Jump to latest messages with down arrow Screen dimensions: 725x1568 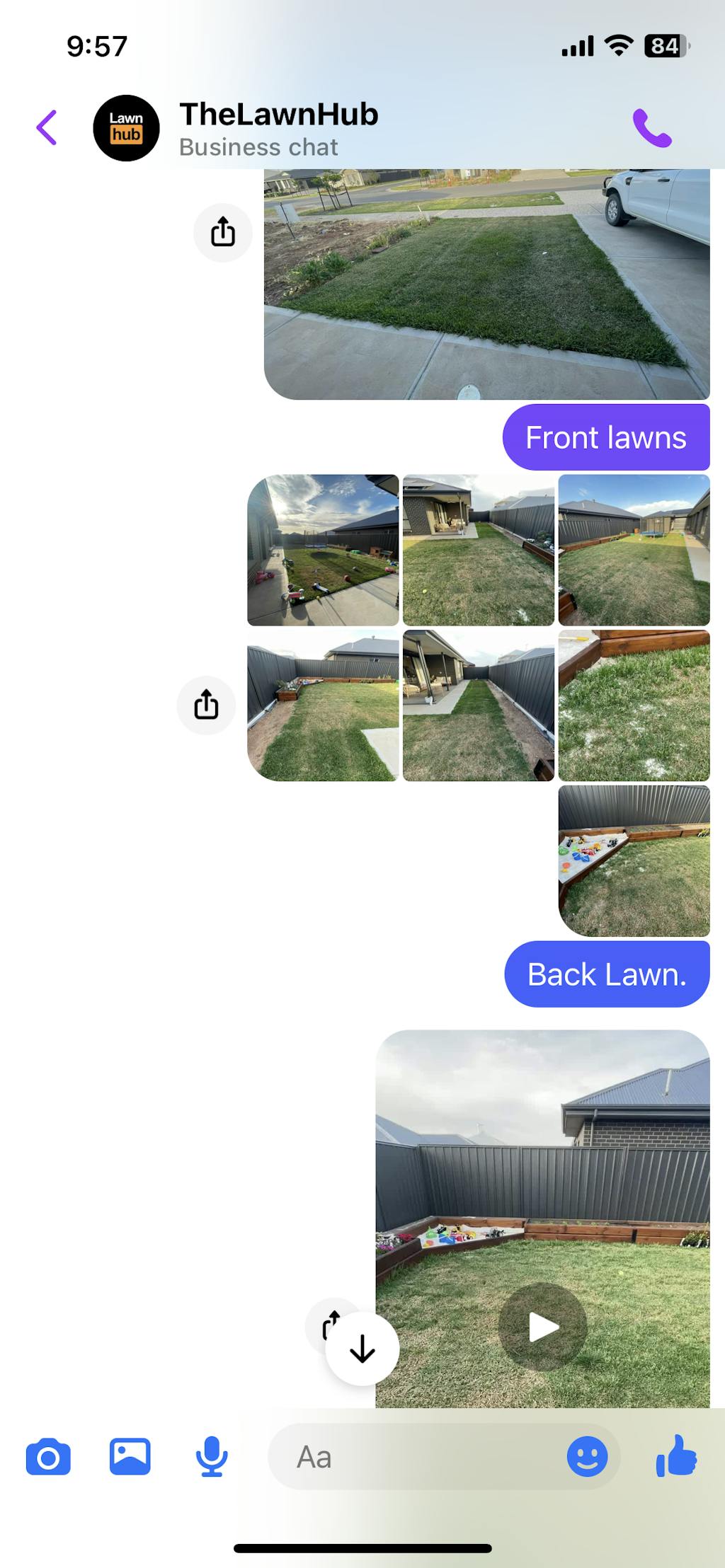pos(362,1349)
